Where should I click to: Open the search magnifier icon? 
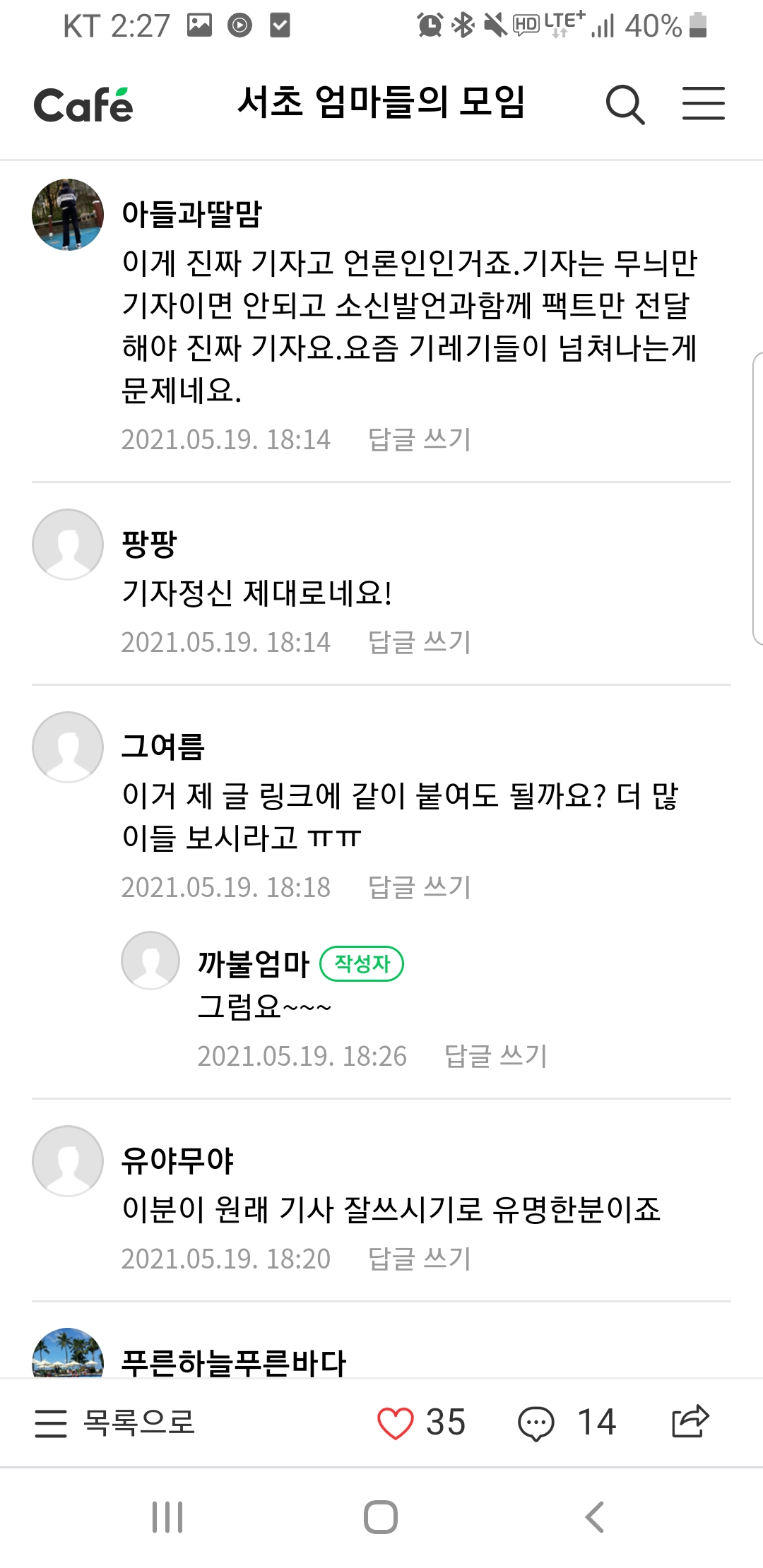click(625, 105)
